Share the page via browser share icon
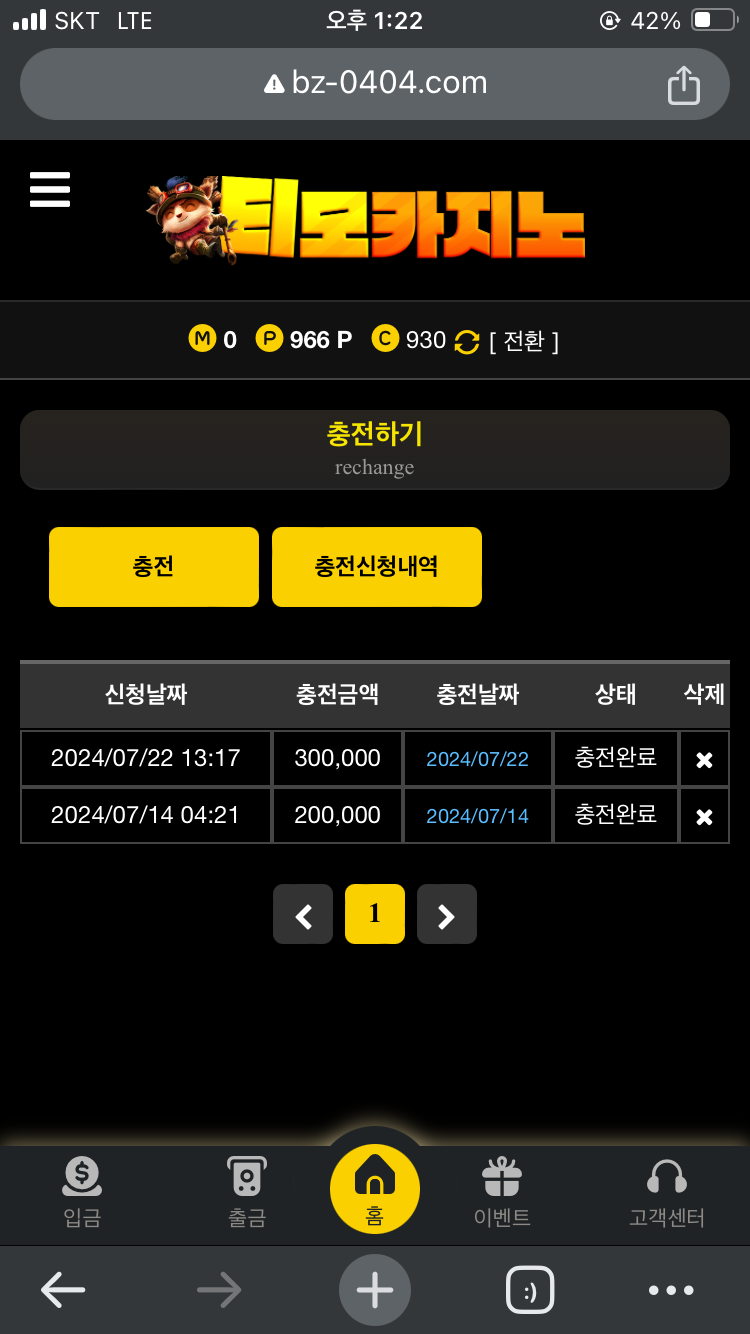This screenshot has height=1334, width=750. click(684, 85)
